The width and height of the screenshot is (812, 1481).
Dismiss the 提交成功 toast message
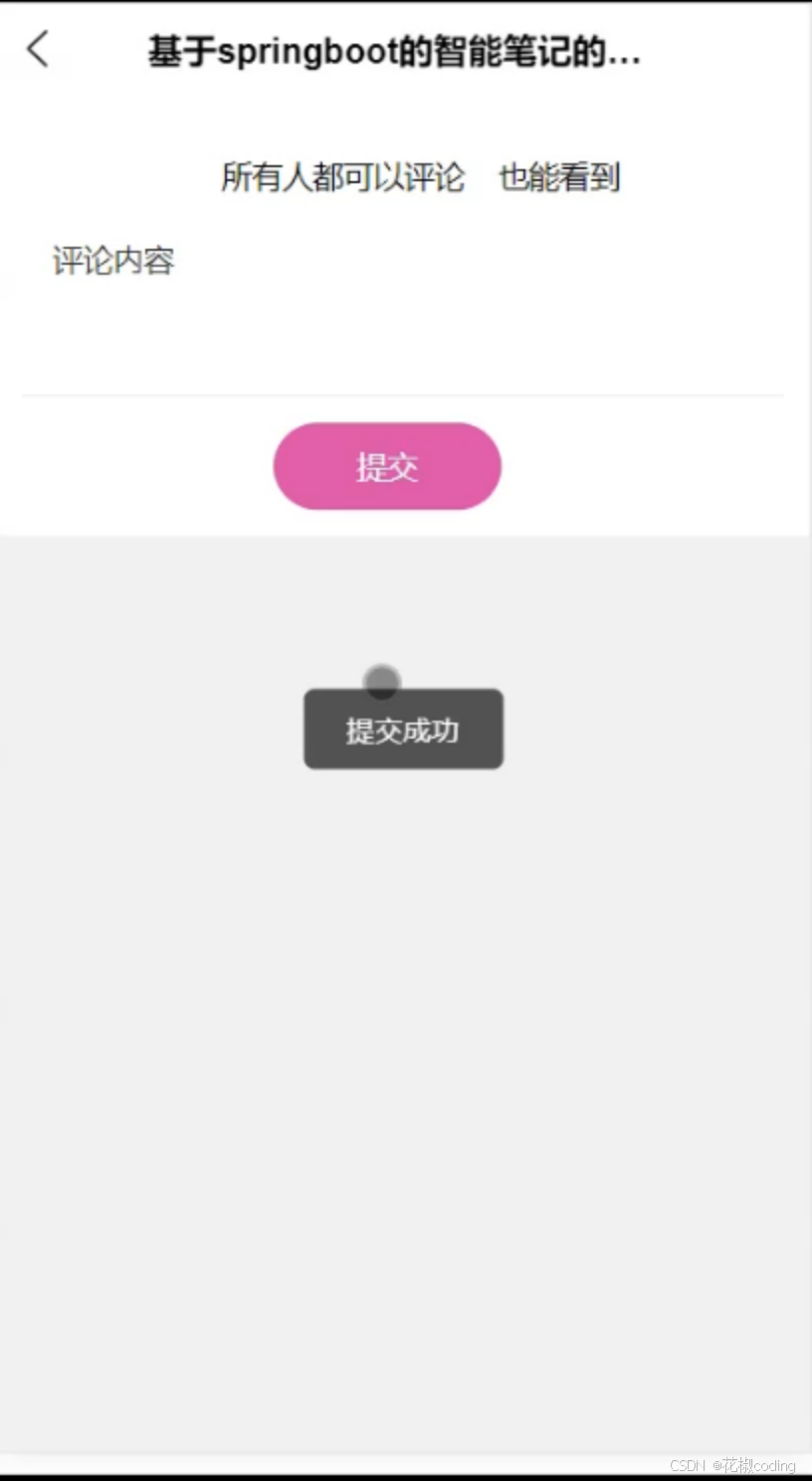pos(402,730)
